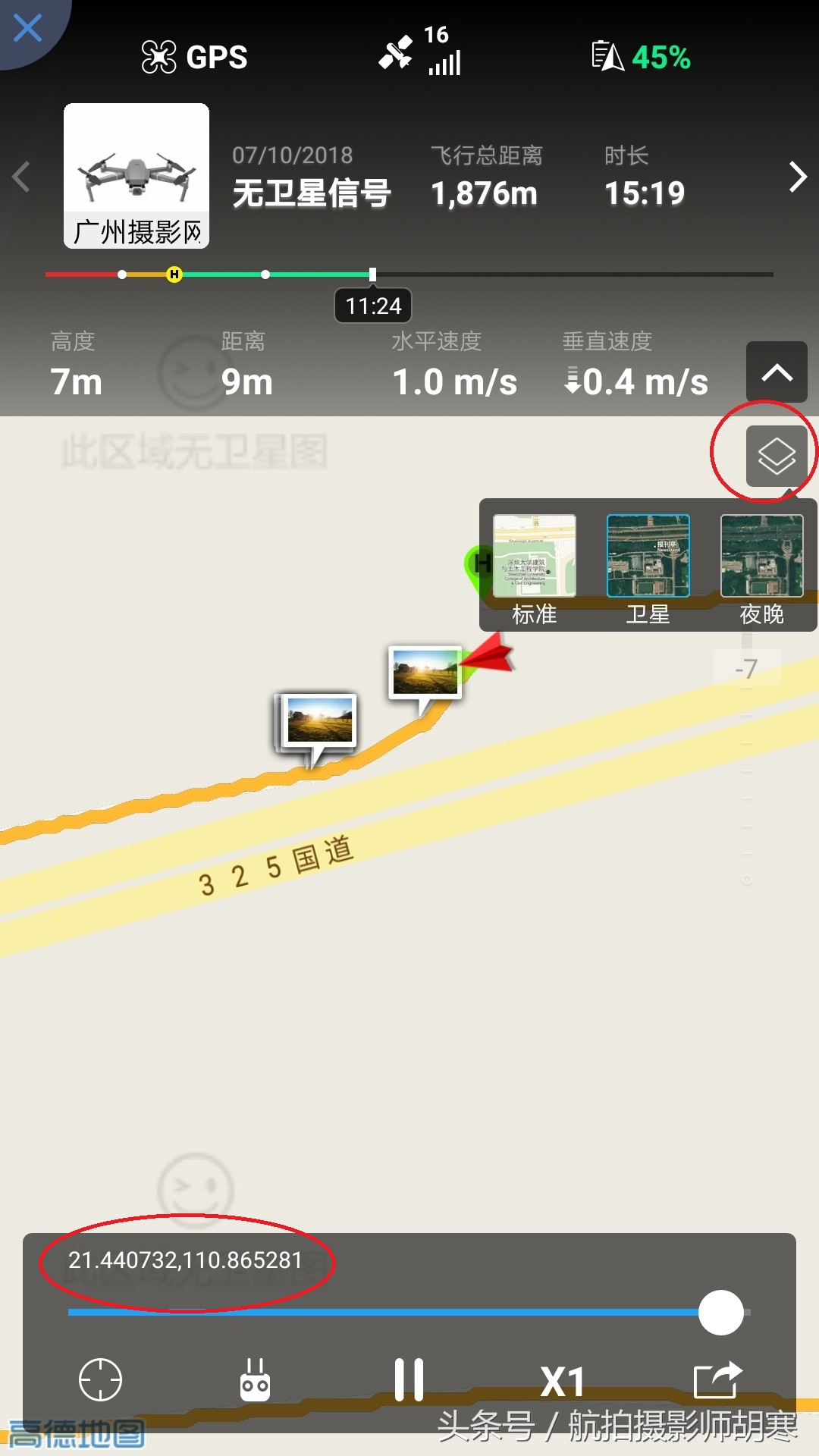
Task: Select the 夜晚 night map style
Action: 761,569
